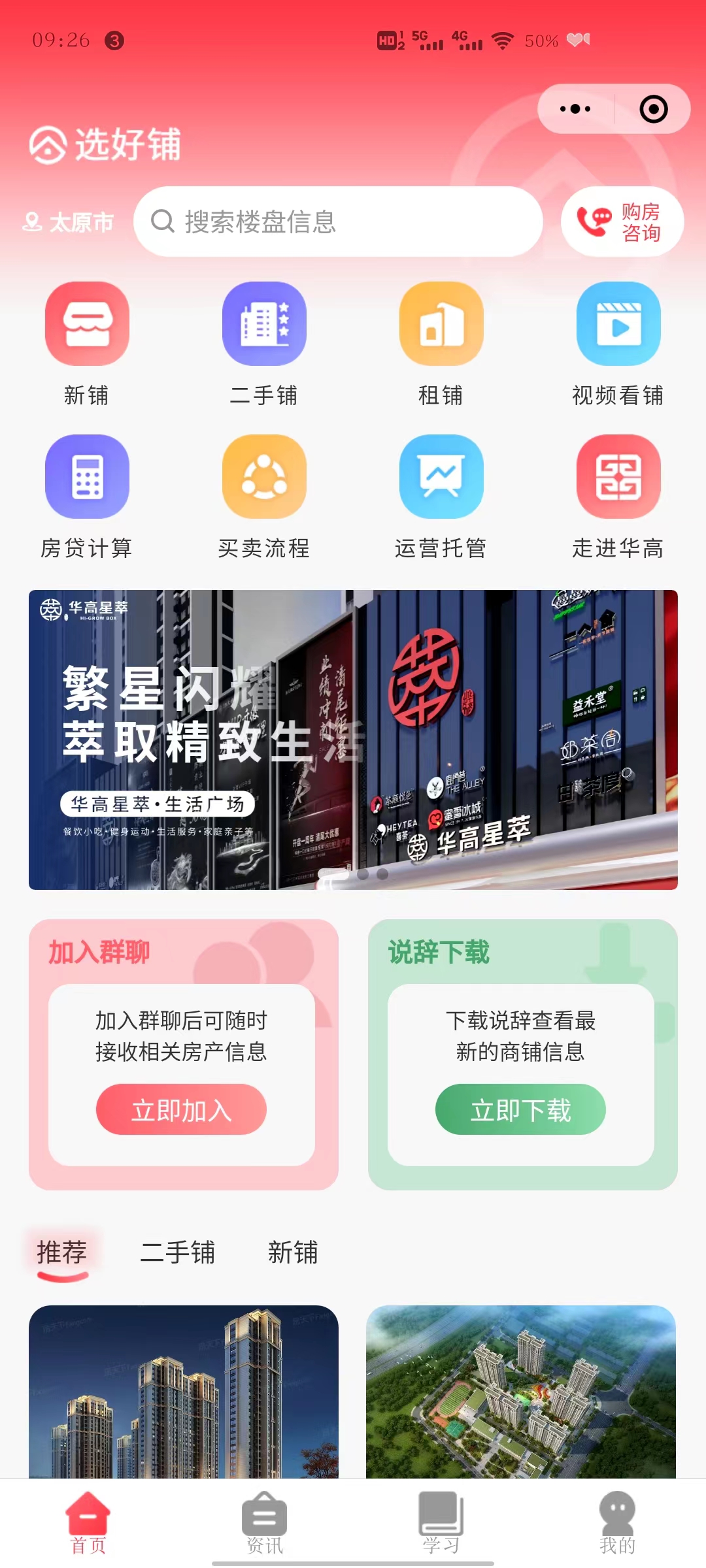Screen dimensions: 706x1568
Task: View the 买卖流程 guide
Action: 264,497
